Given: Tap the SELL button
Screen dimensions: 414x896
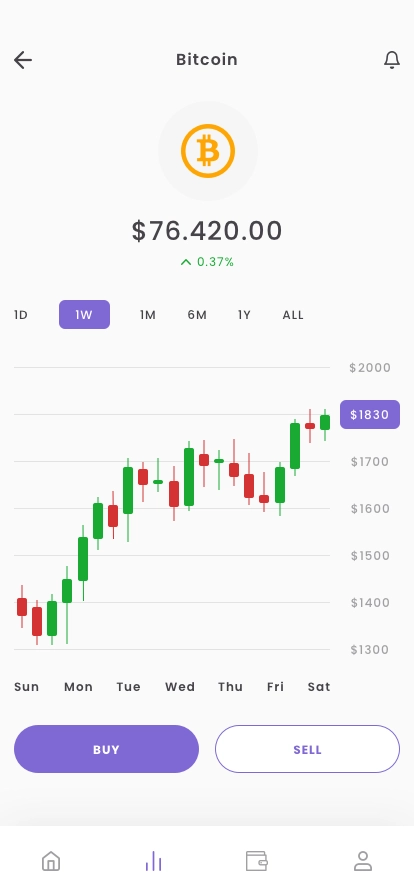Looking at the screenshot, I should pyautogui.click(x=308, y=749).
